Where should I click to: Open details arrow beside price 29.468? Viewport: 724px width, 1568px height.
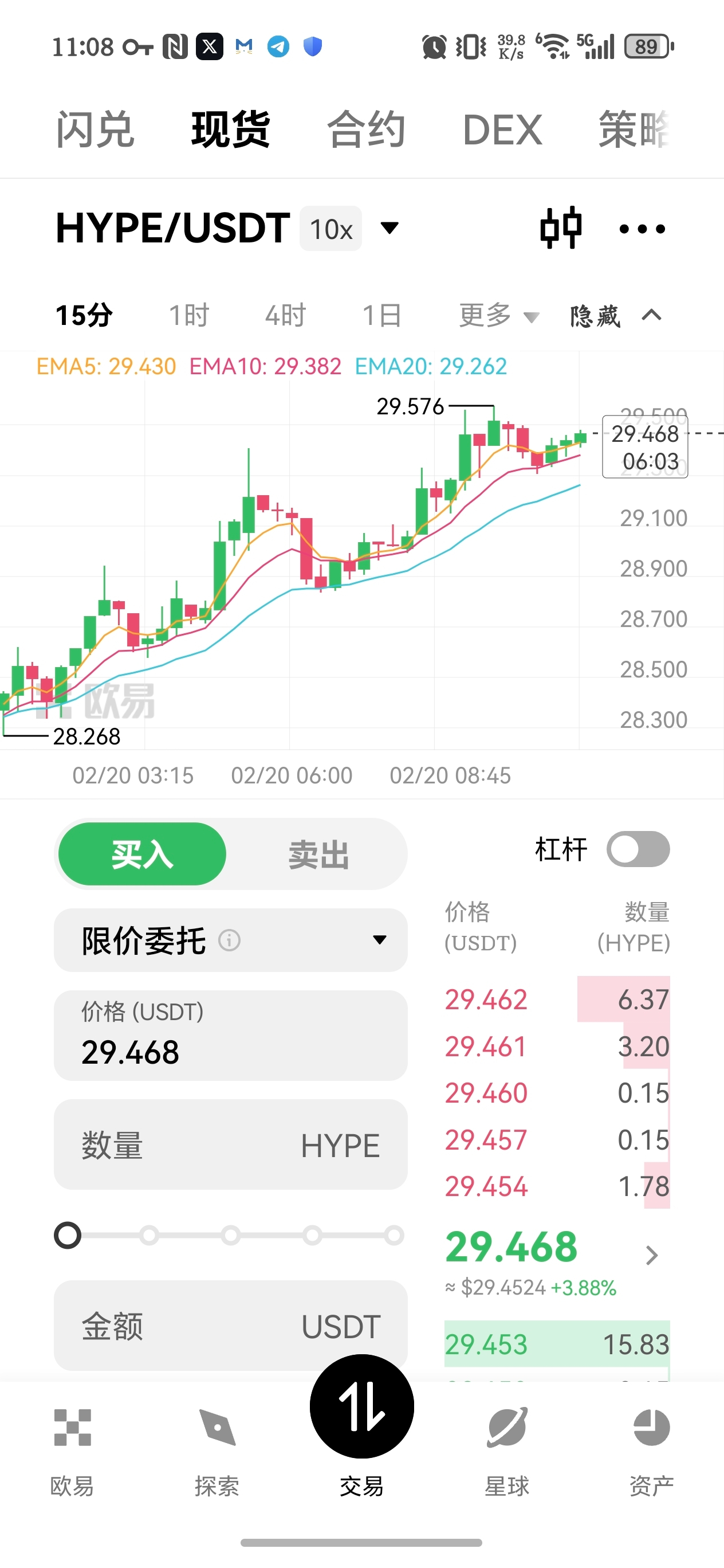[651, 1255]
